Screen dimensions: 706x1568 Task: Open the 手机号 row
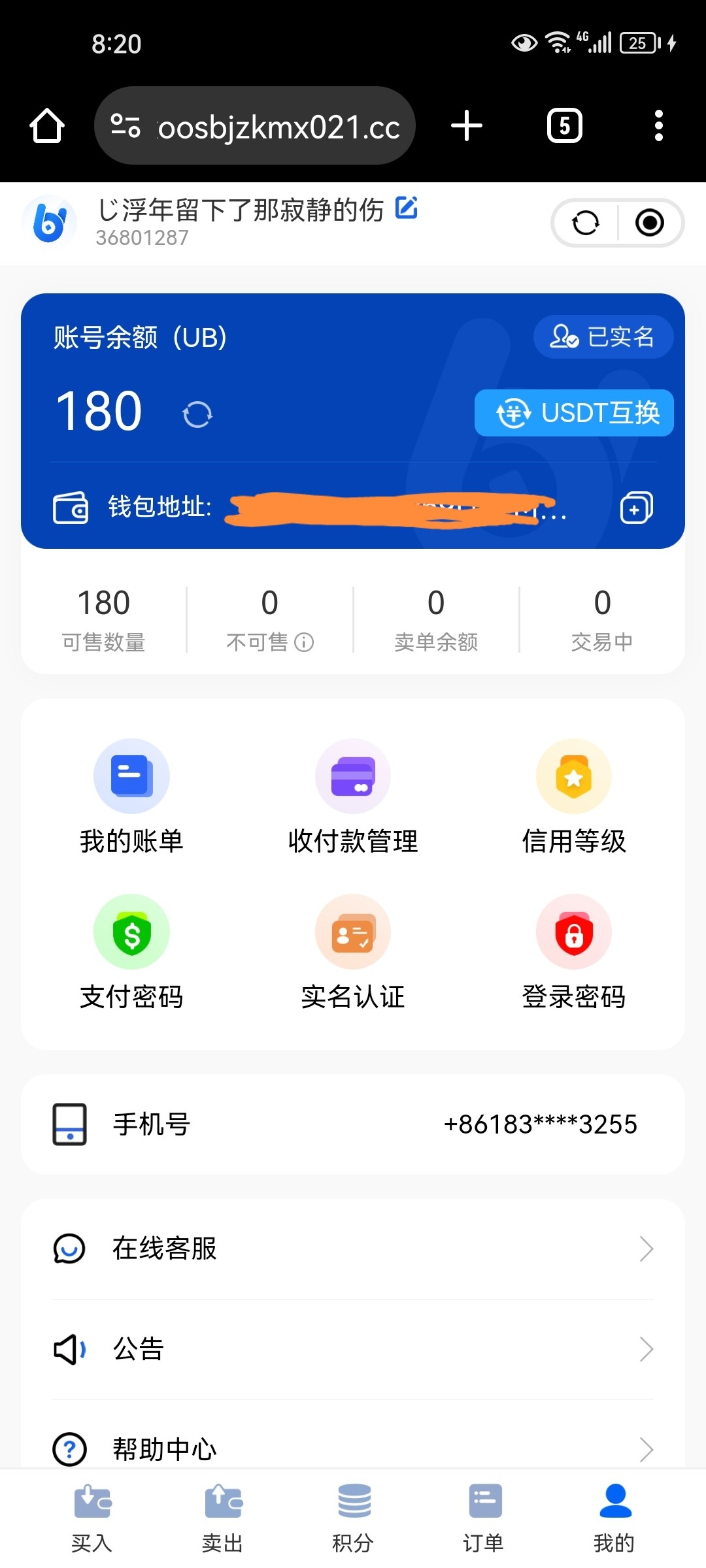click(353, 1124)
